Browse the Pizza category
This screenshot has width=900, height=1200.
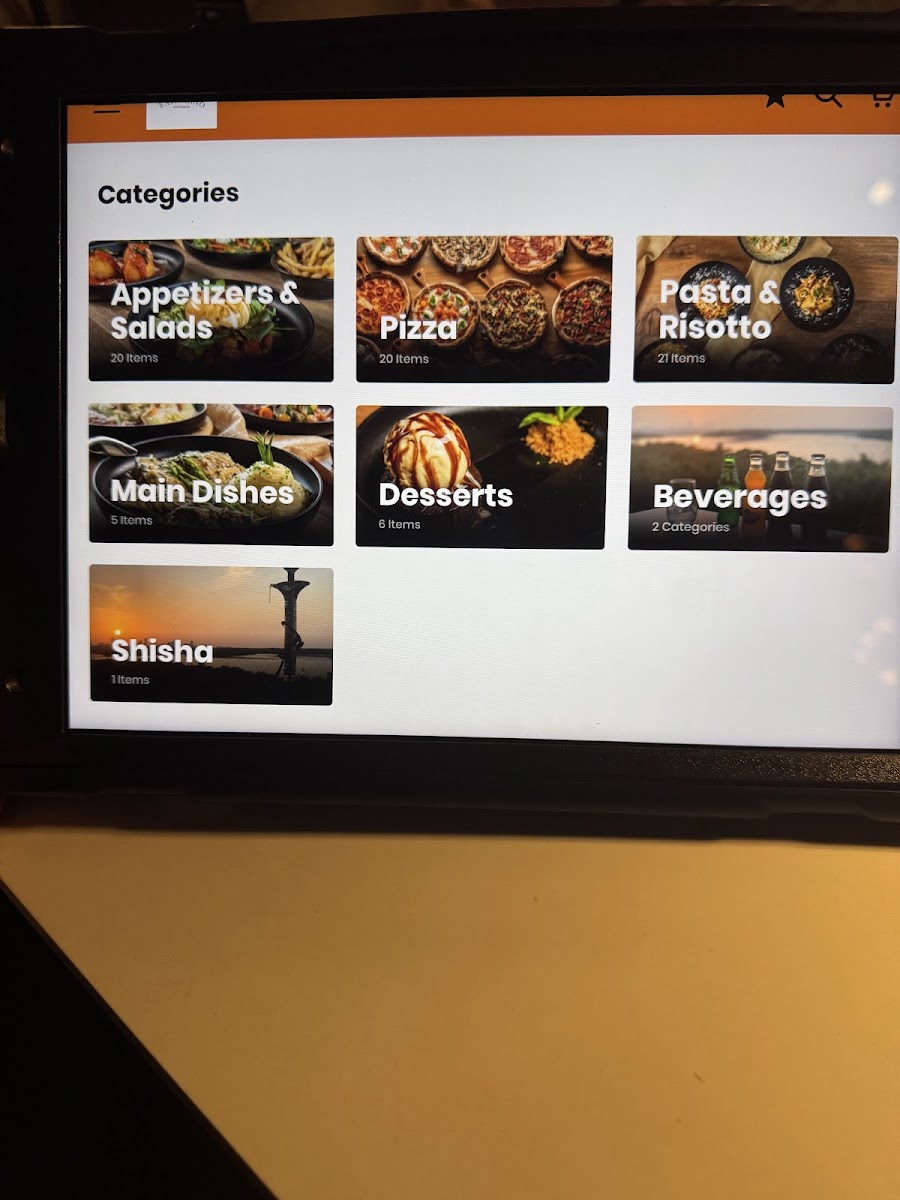coord(483,310)
